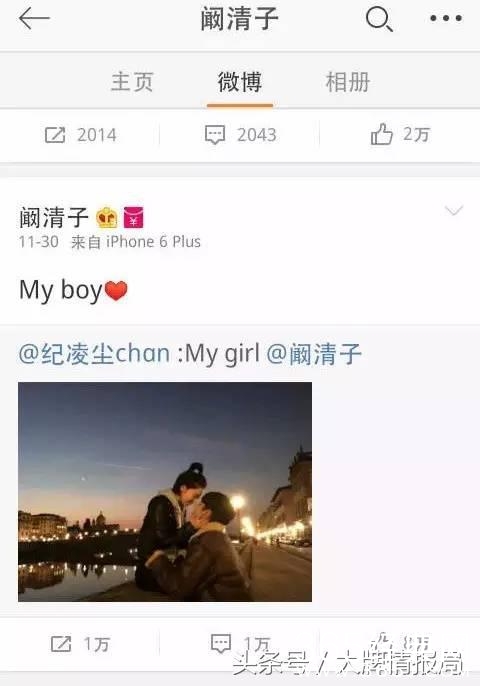Open the @阚清子 mention in the repost
Viewport: 480px width, 686px height.
314,354
